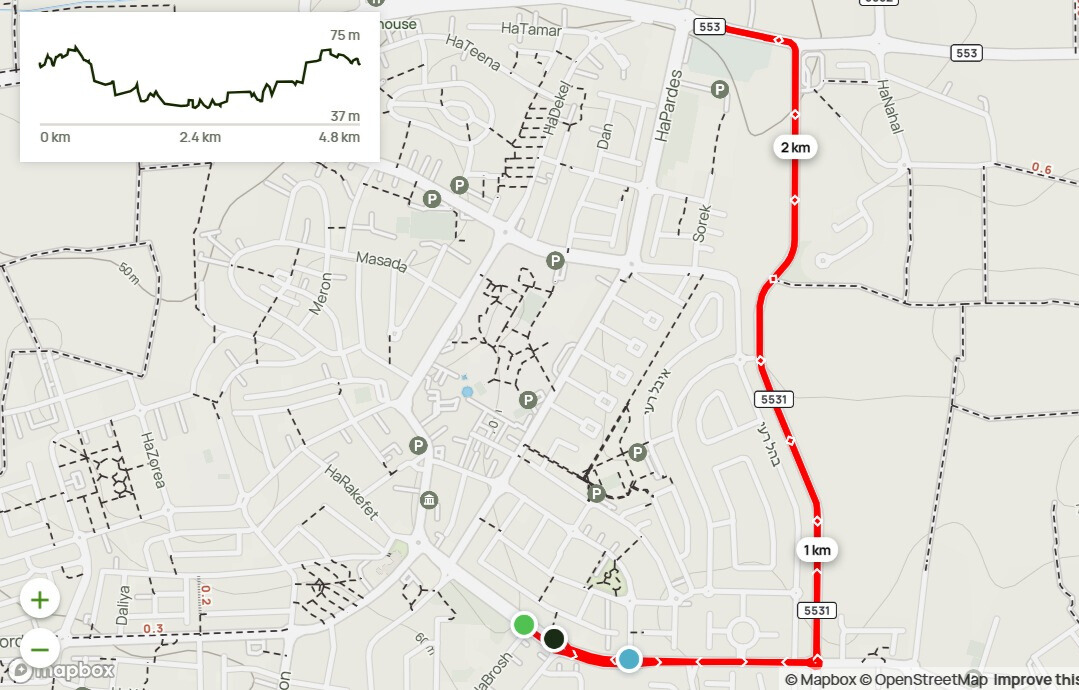1079x690 pixels.
Task: Open the OpenStreetMap attribution link
Action: (x=924, y=680)
